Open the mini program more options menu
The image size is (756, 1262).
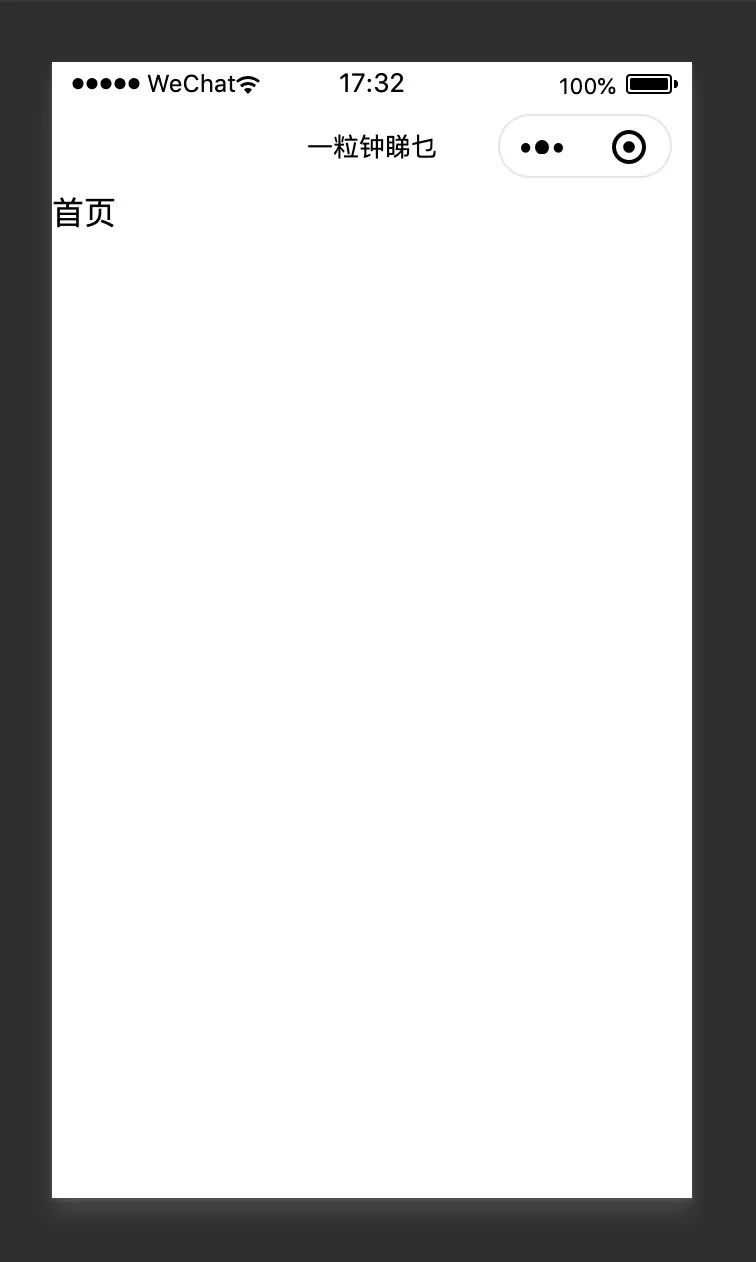[542, 148]
